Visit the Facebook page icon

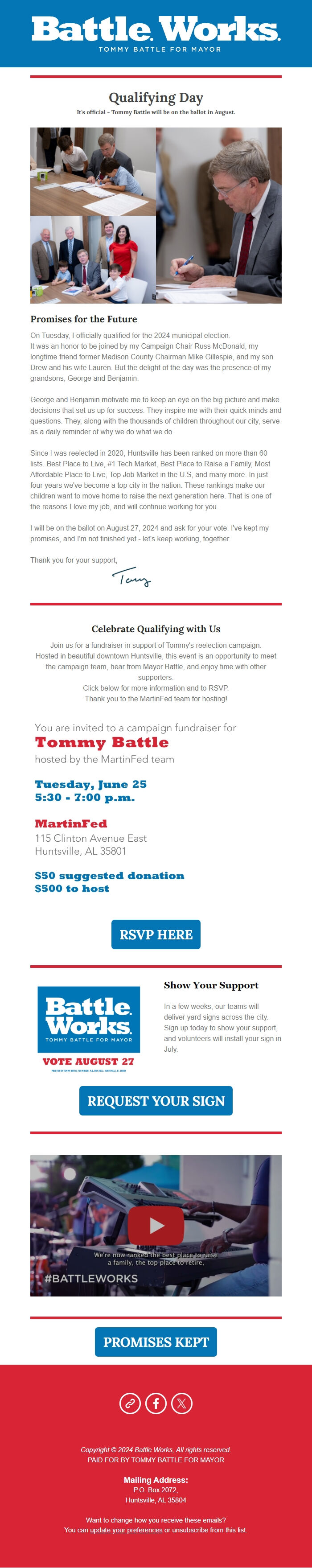[156, 1403]
